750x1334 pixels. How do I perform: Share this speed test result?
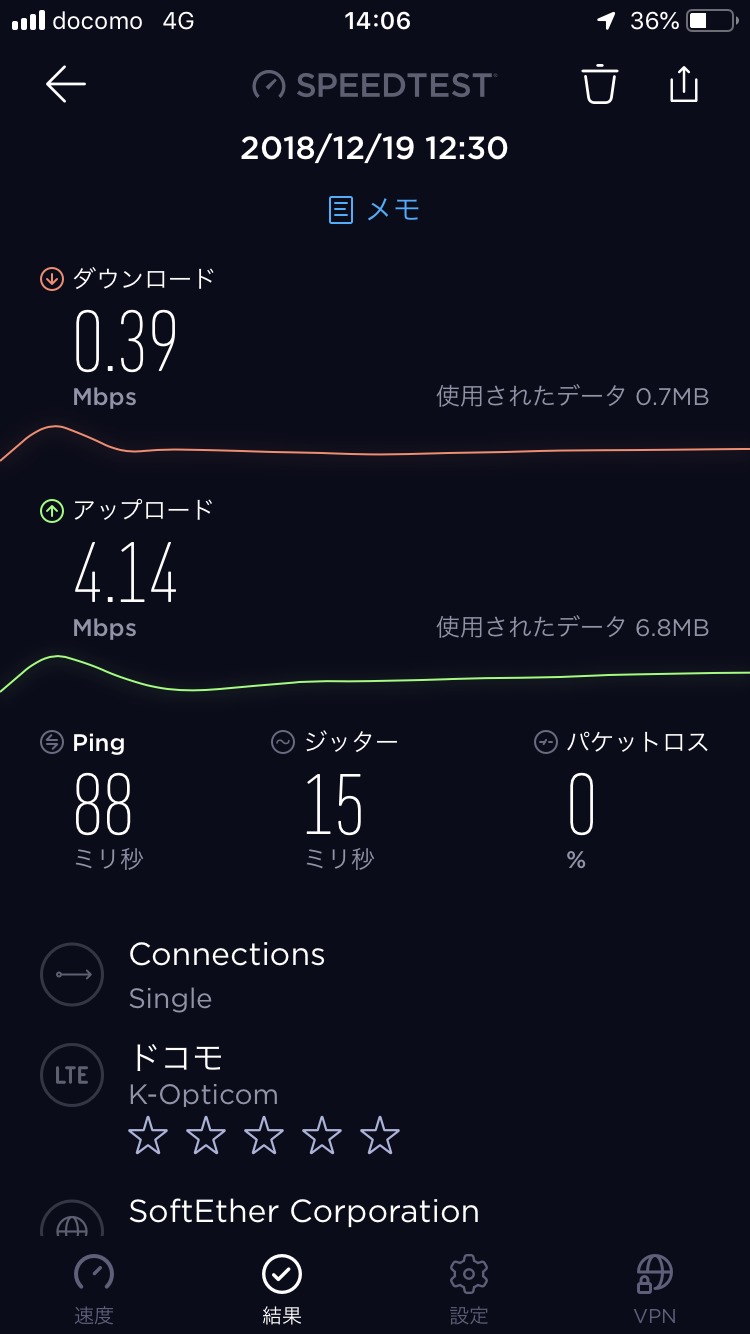683,85
